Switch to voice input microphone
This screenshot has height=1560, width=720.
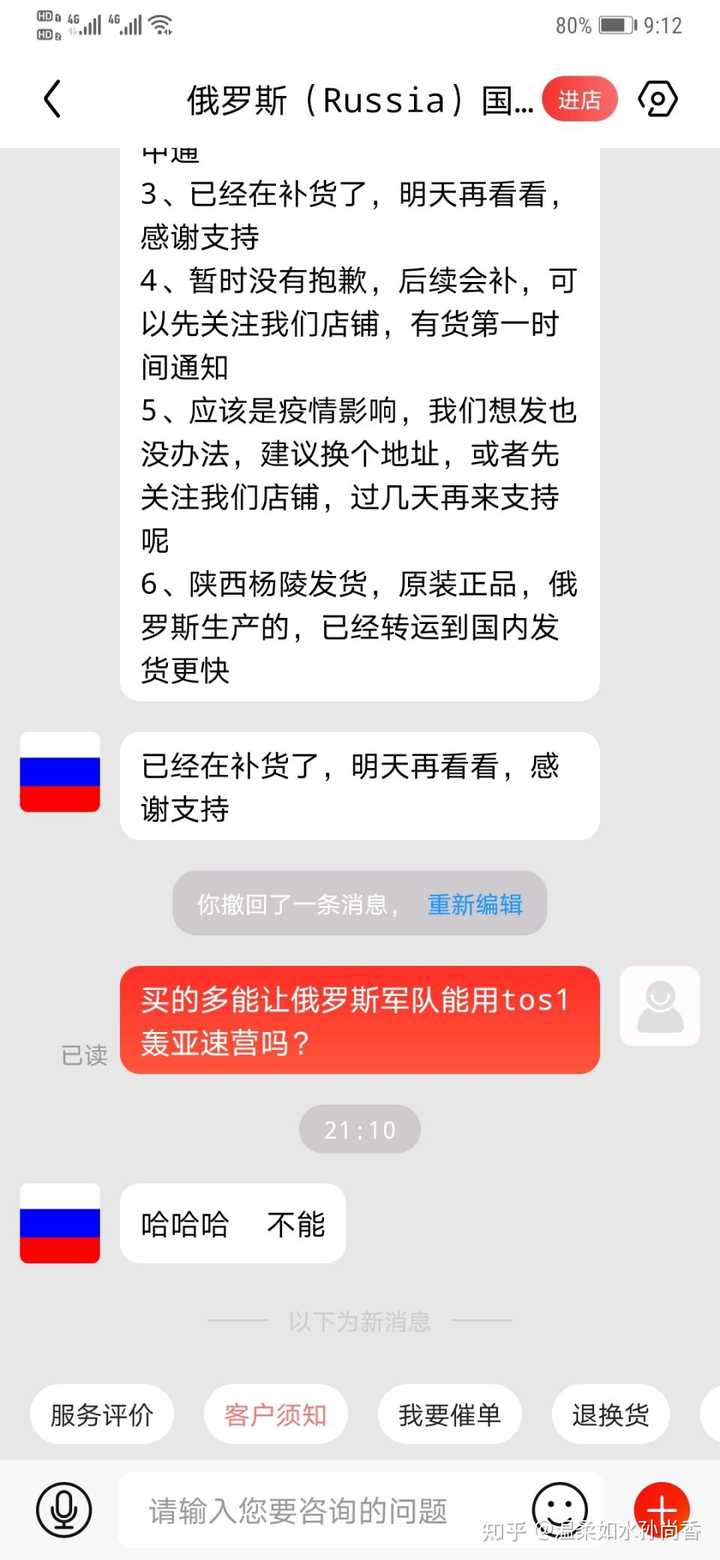[64, 1510]
